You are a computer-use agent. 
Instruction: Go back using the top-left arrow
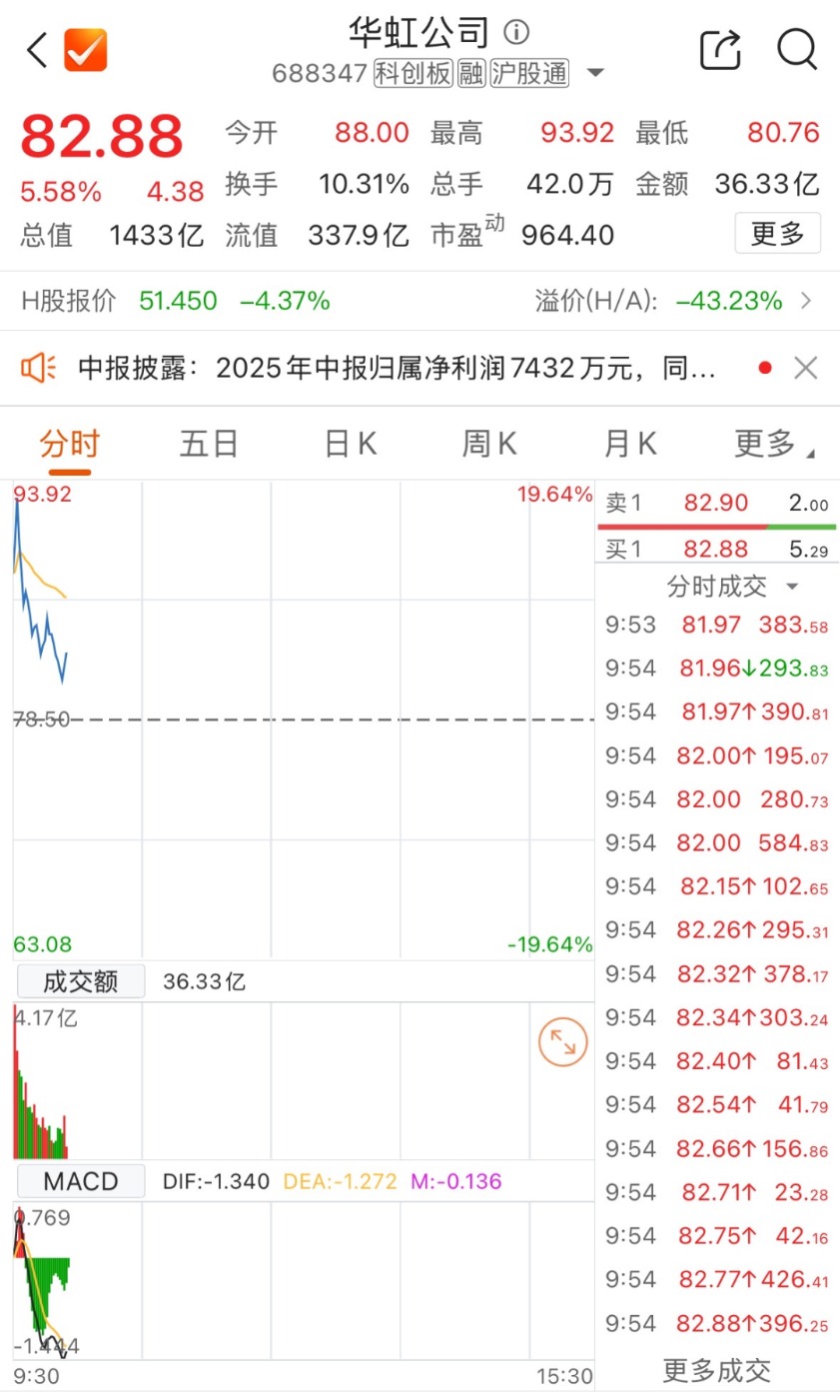click(x=37, y=49)
